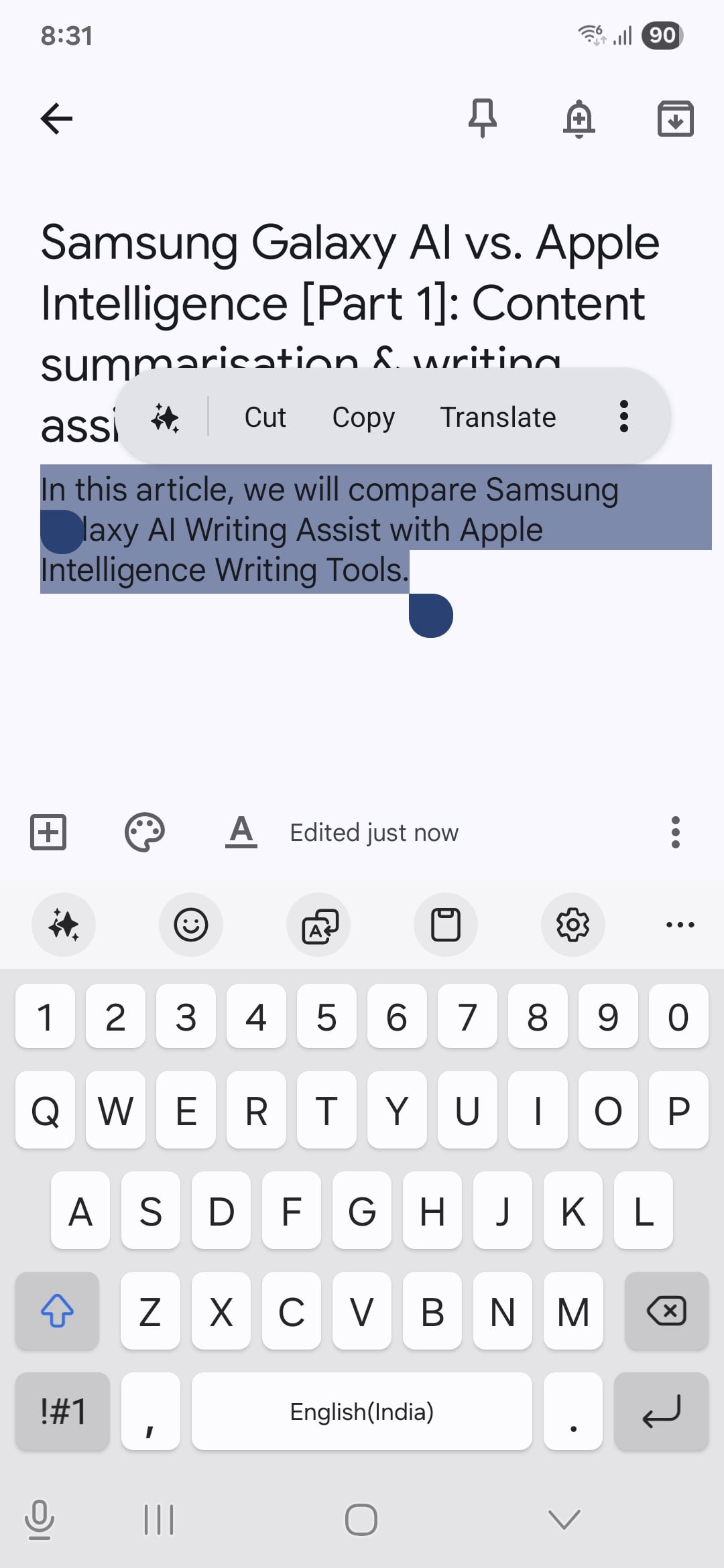
Task: Open keyboard translate tool
Action: 319,925
